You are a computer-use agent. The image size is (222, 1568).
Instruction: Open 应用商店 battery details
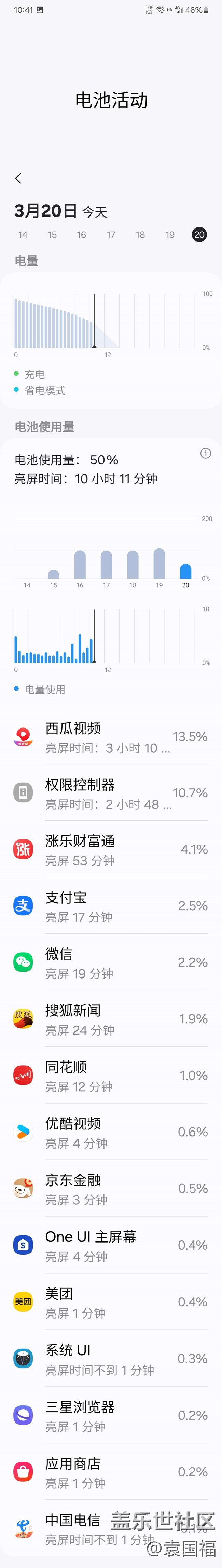[x=111, y=1472]
